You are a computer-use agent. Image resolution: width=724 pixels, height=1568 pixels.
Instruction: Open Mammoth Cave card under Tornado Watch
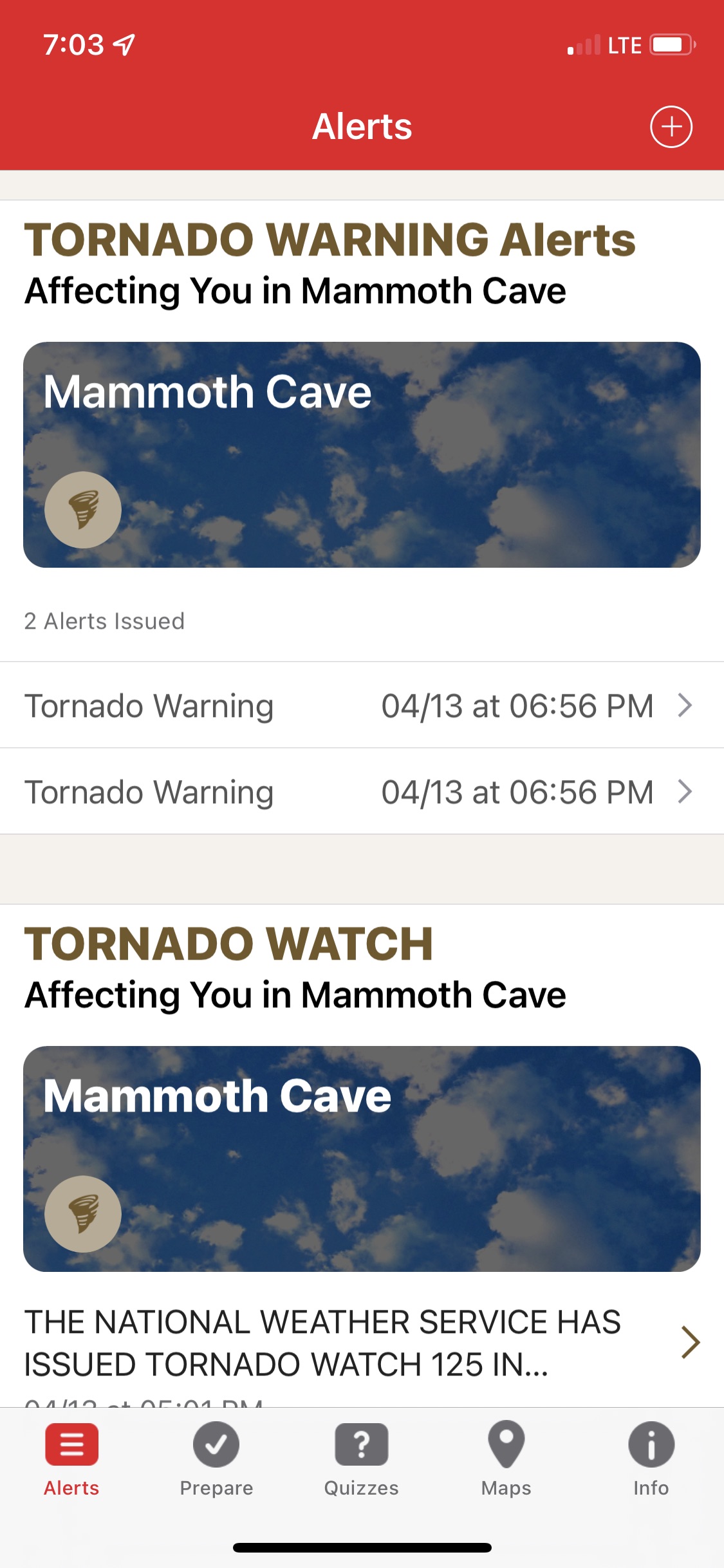point(362,1159)
